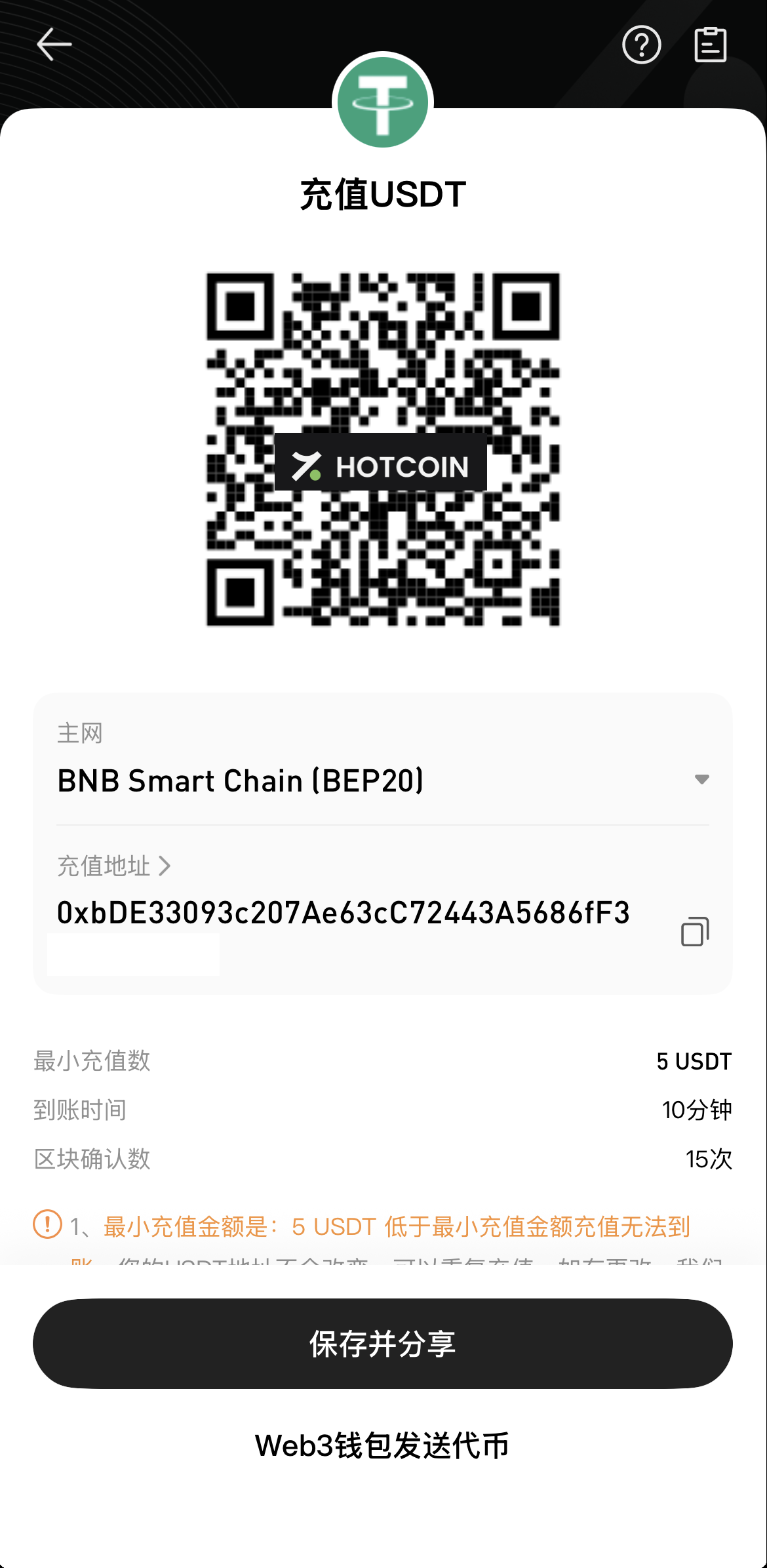The image size is (767, 1568).
Task: Copy the deposit address
Action: coord(695,932)
